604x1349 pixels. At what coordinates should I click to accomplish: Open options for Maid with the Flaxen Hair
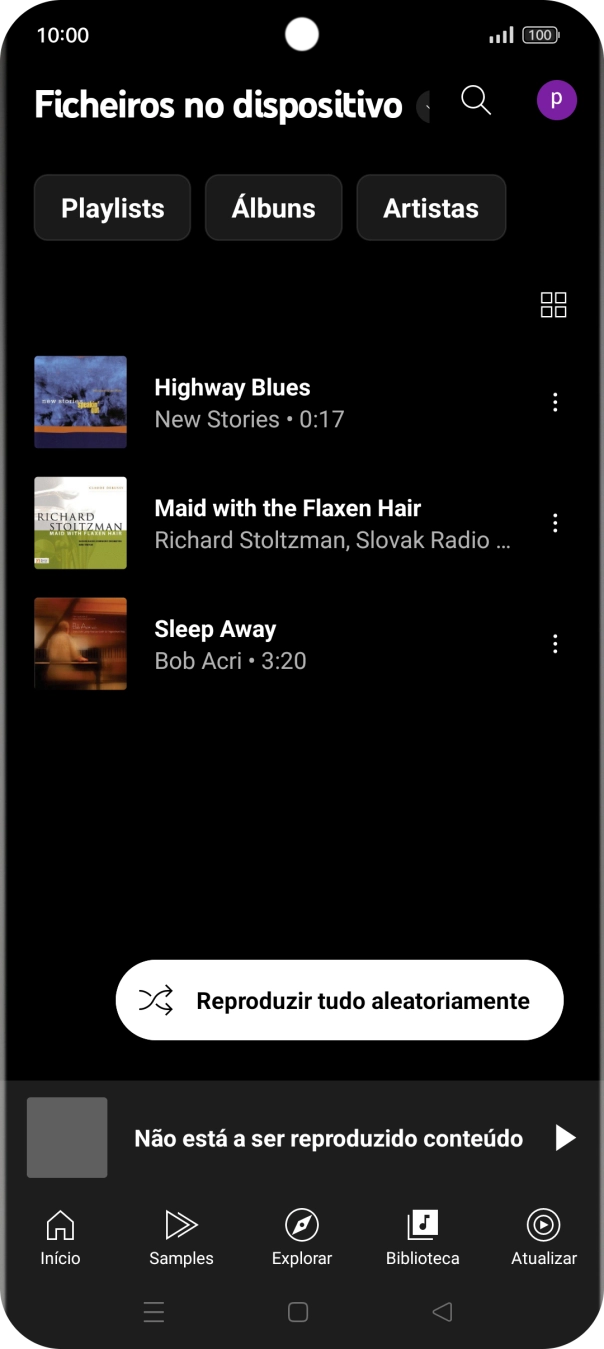(x=555, y=523)
